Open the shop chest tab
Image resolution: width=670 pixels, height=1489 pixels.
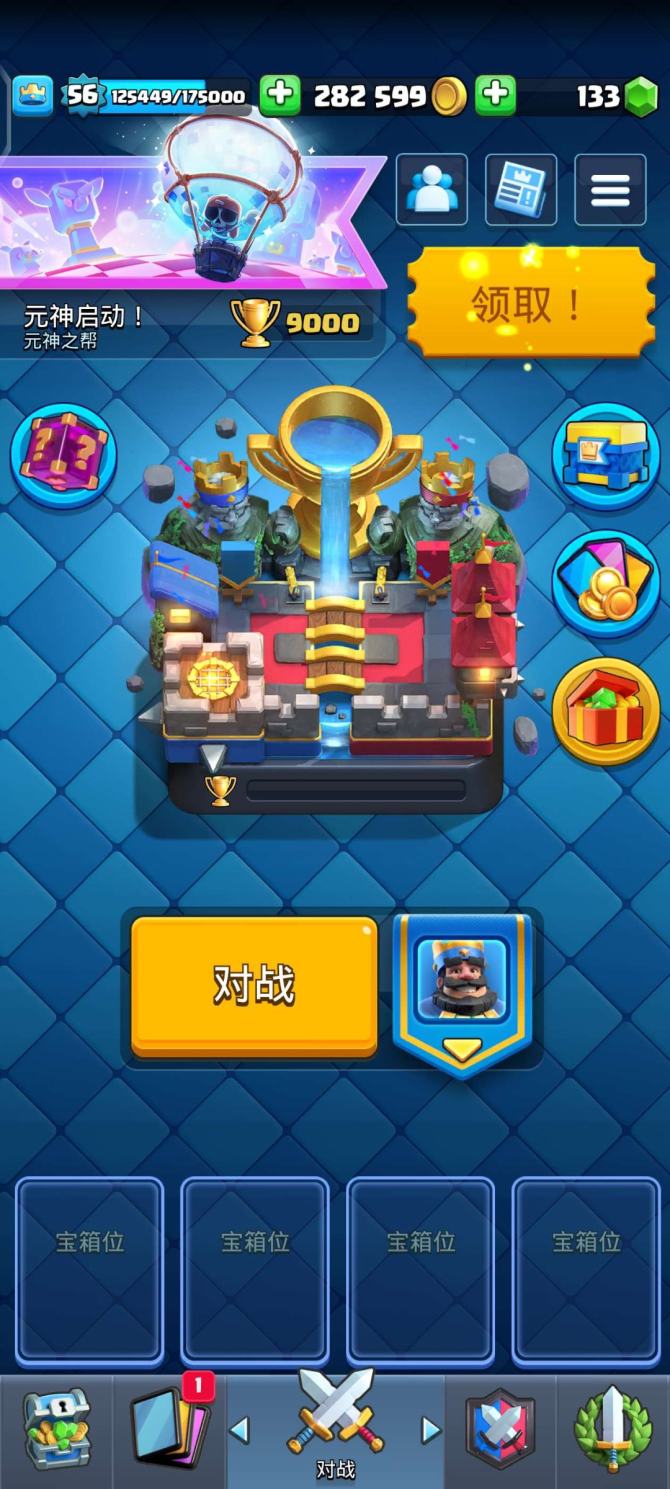pos(56,1430)
